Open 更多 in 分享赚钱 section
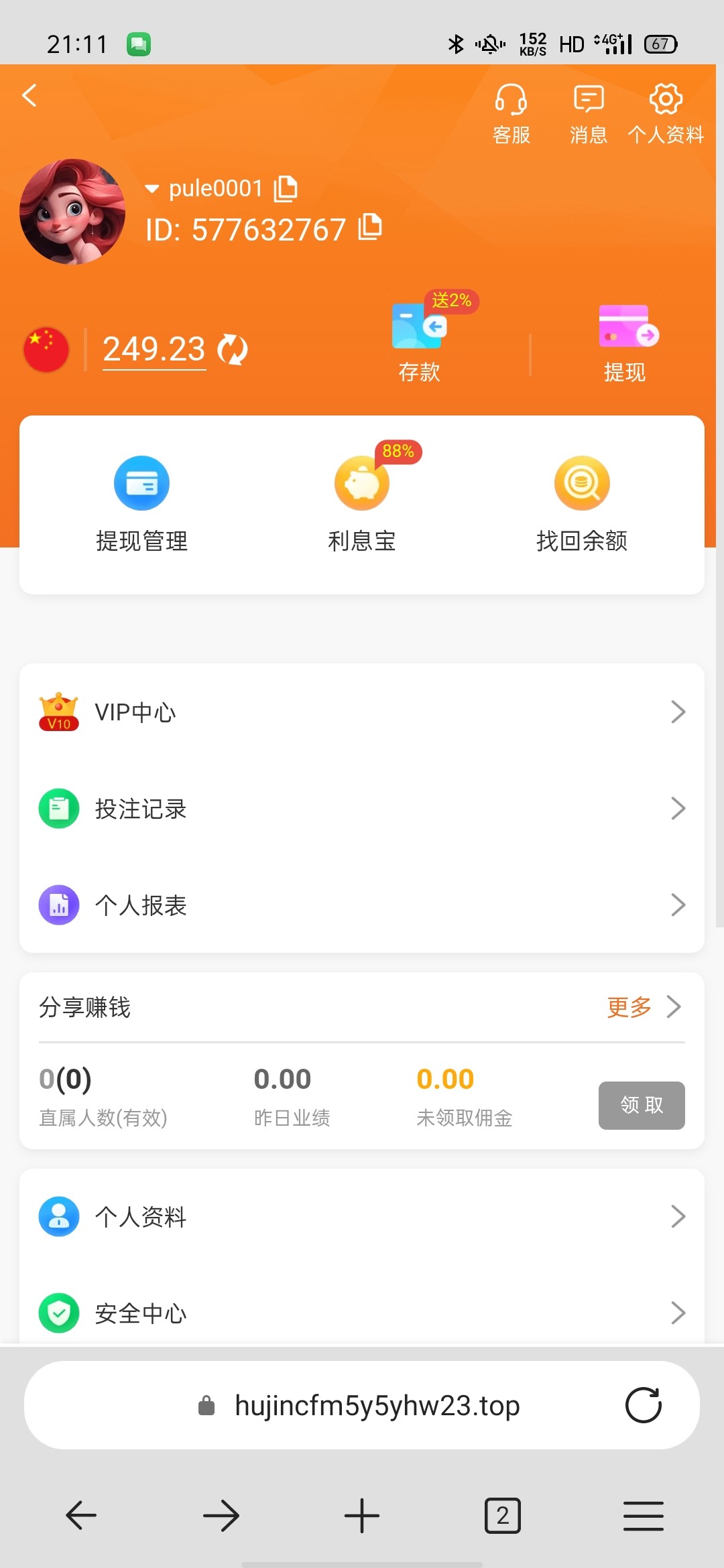The width and height of the screenshot is (724, 1568). pyautogui.click(x=628, y=1007)
